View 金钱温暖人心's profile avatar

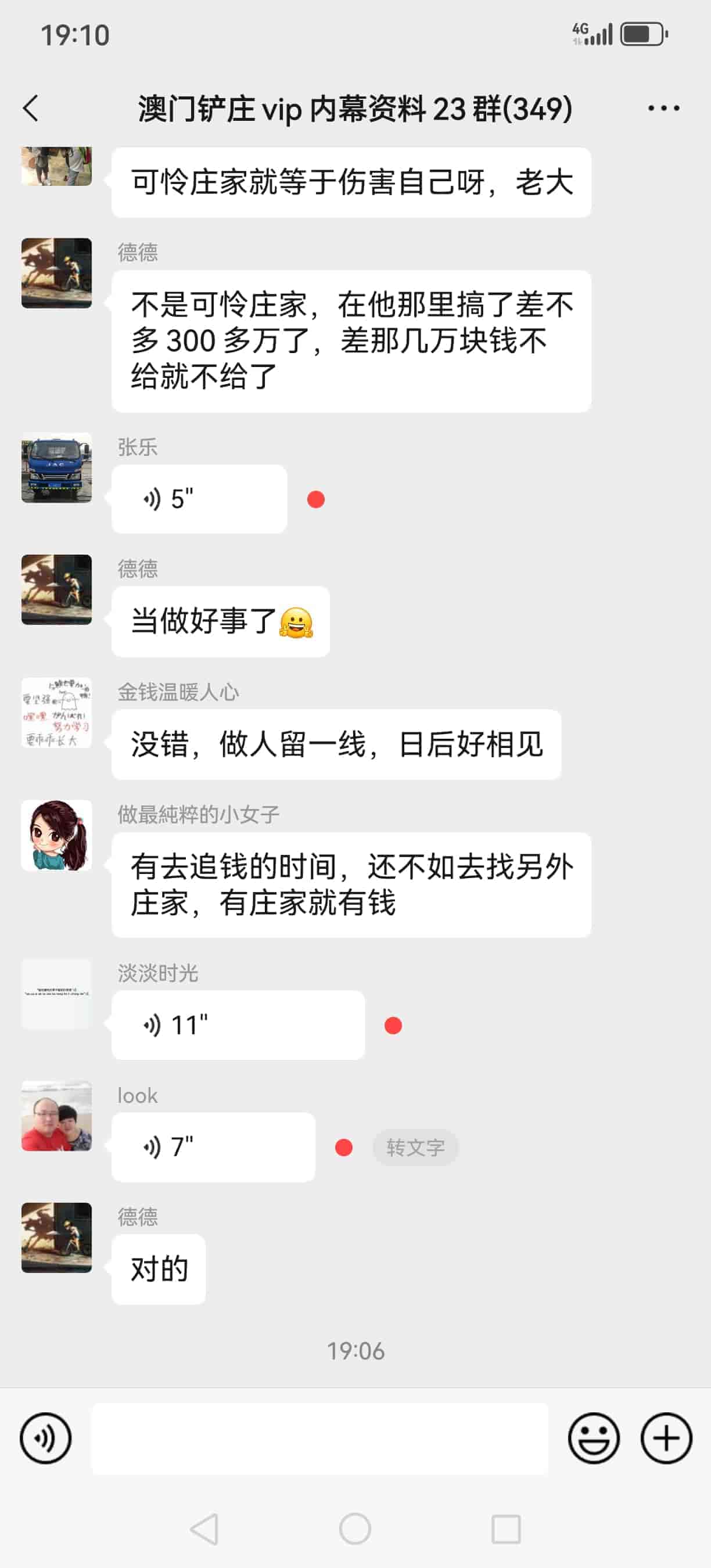[56, 712]
